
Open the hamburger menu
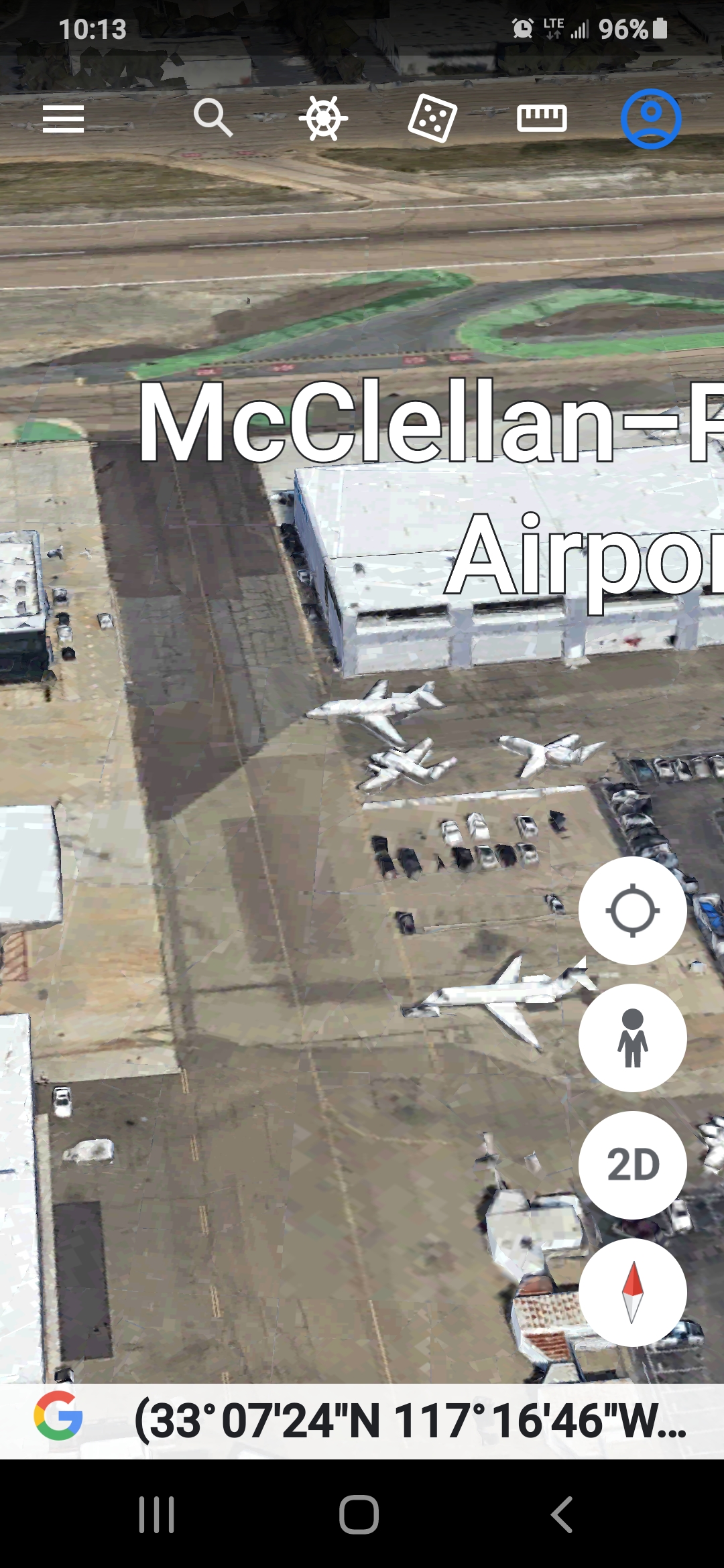[63, 119]
